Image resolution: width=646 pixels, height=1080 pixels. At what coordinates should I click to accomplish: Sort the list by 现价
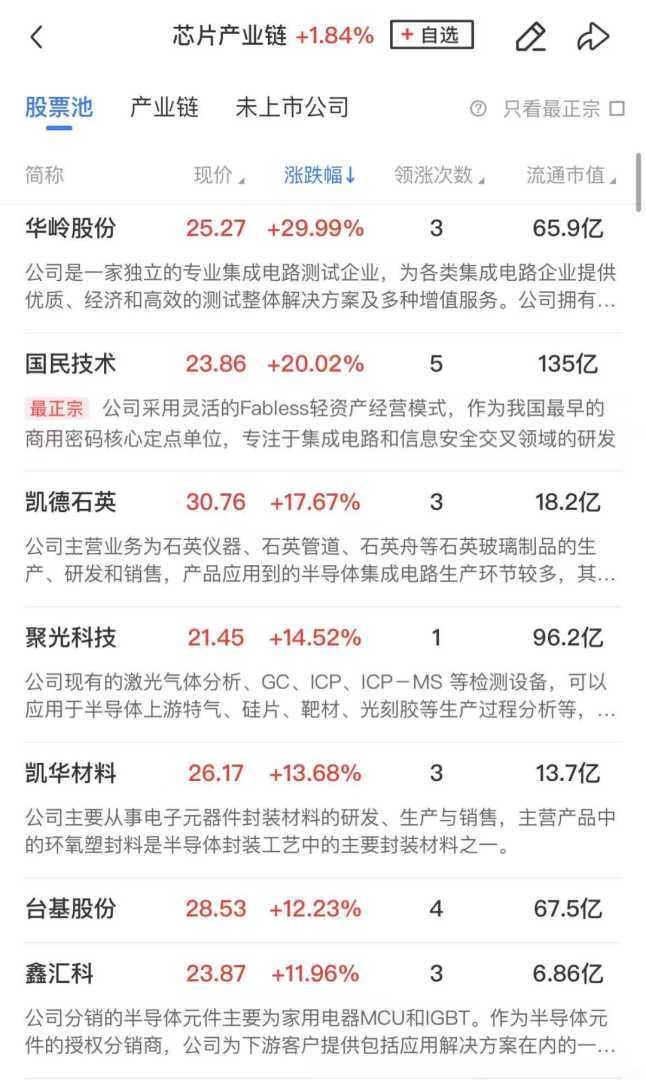pyautogui.click(x=218, y=175)
